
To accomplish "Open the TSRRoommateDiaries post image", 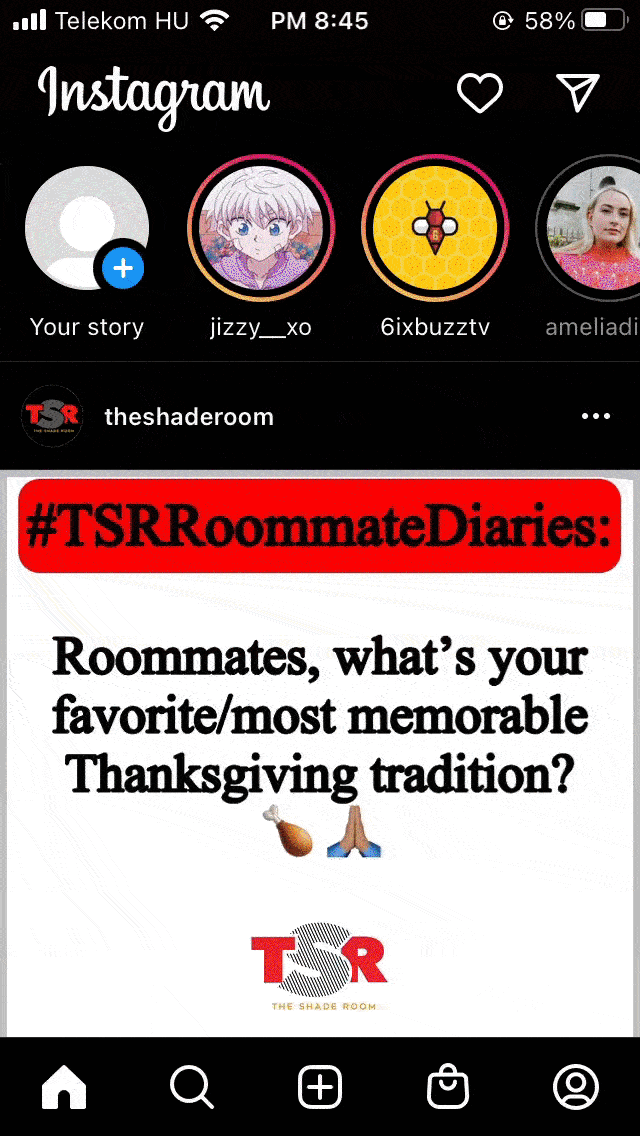I will click(x=320, y=753).
